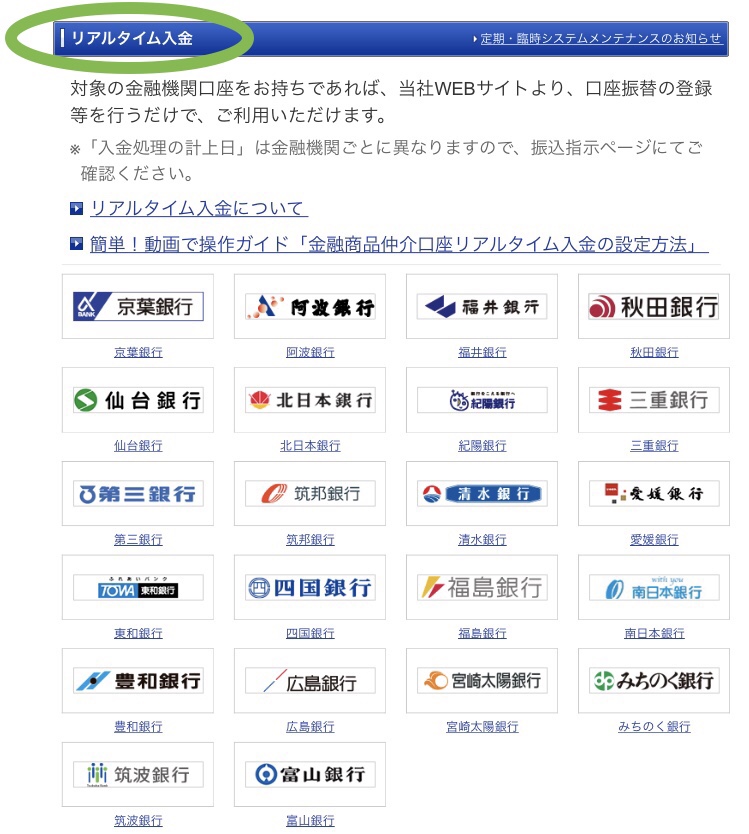Open リアルタイム入金について link
Screen dimensions: 749x834
pos(198,208)
